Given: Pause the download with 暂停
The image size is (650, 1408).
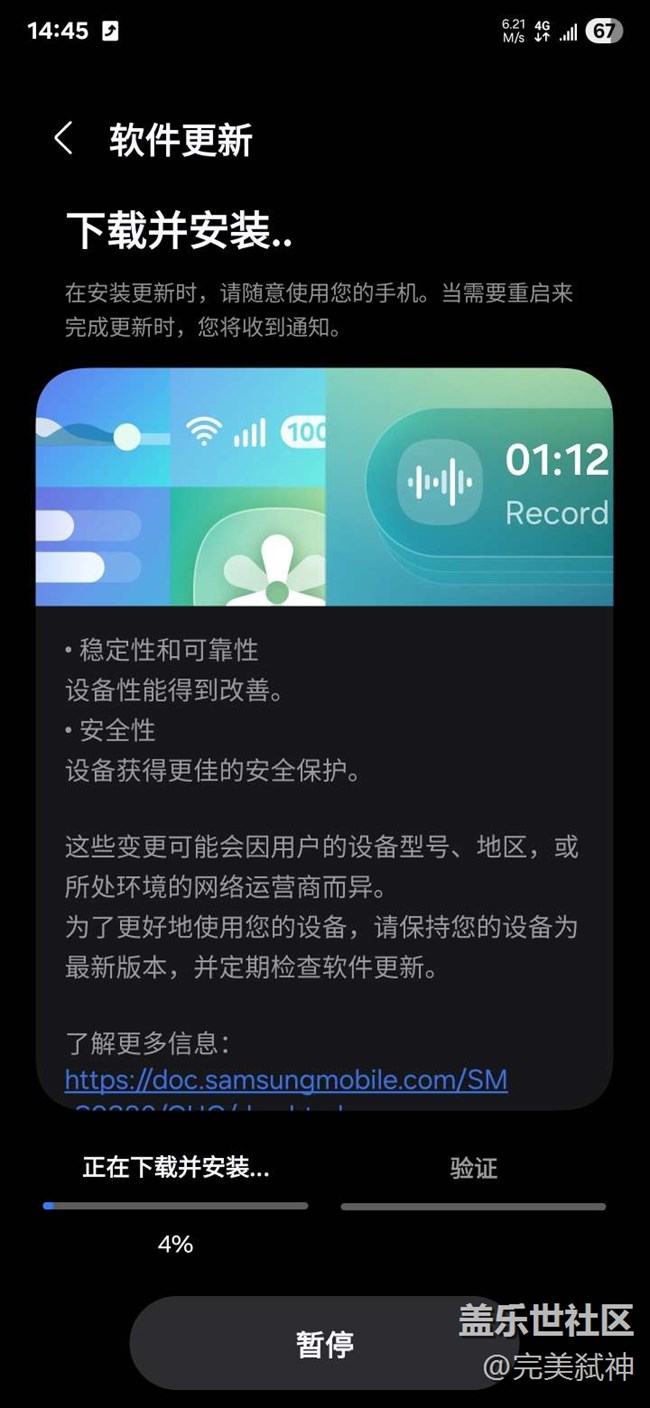Looking at the screenshot, I should tap(324, 1344).
